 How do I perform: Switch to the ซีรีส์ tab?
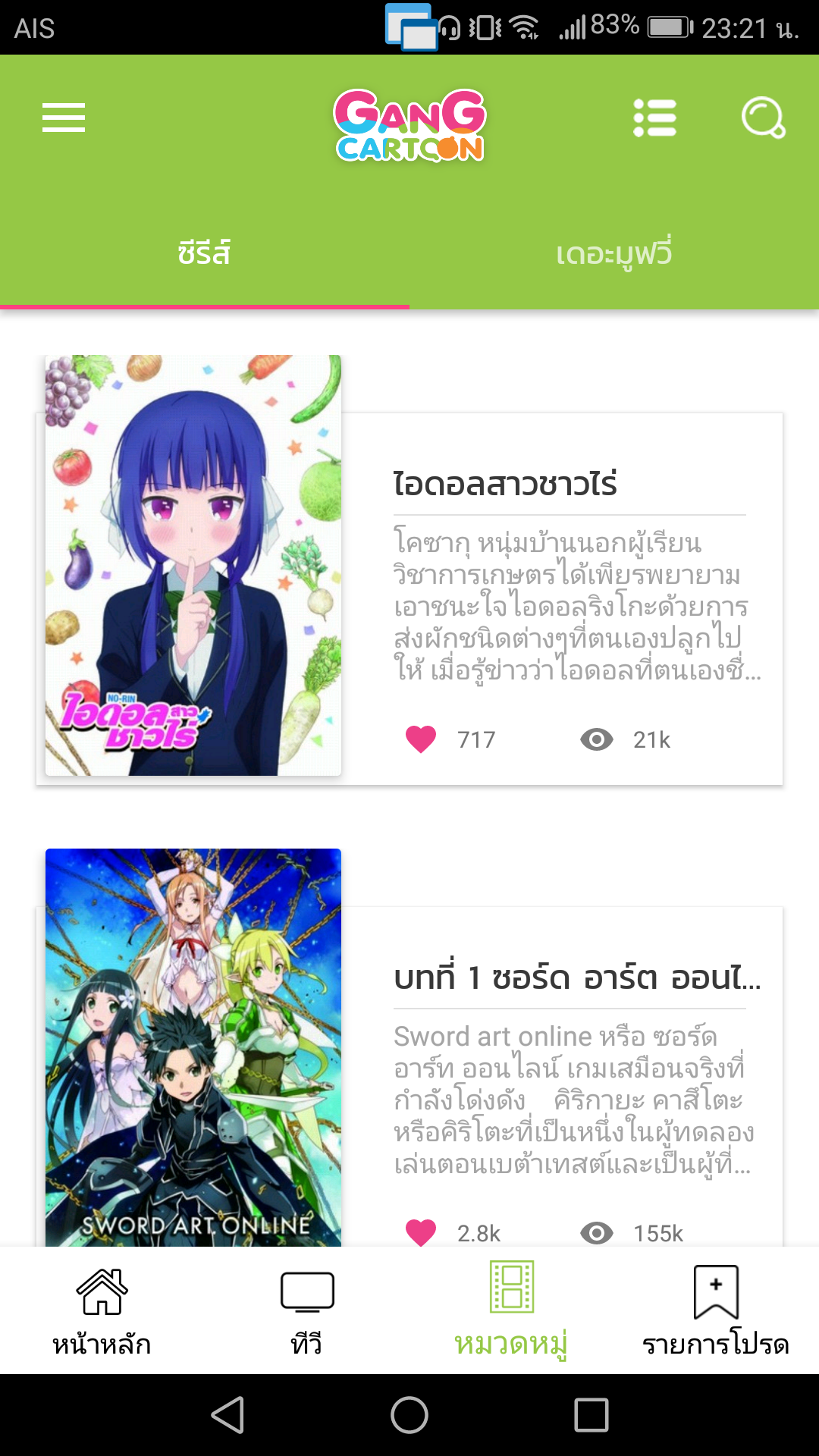pos(204,253)
